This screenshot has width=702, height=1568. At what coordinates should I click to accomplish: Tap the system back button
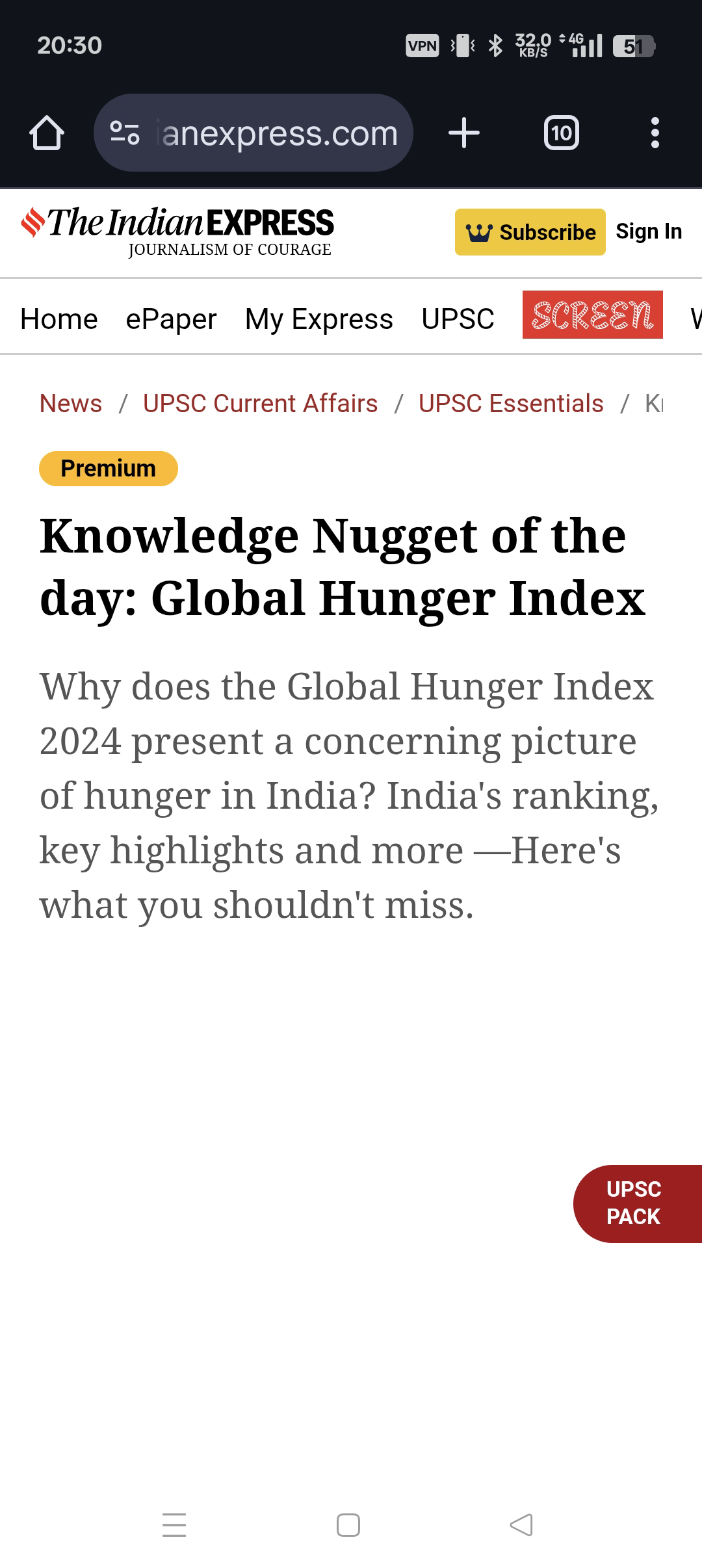pos(521,1524)
